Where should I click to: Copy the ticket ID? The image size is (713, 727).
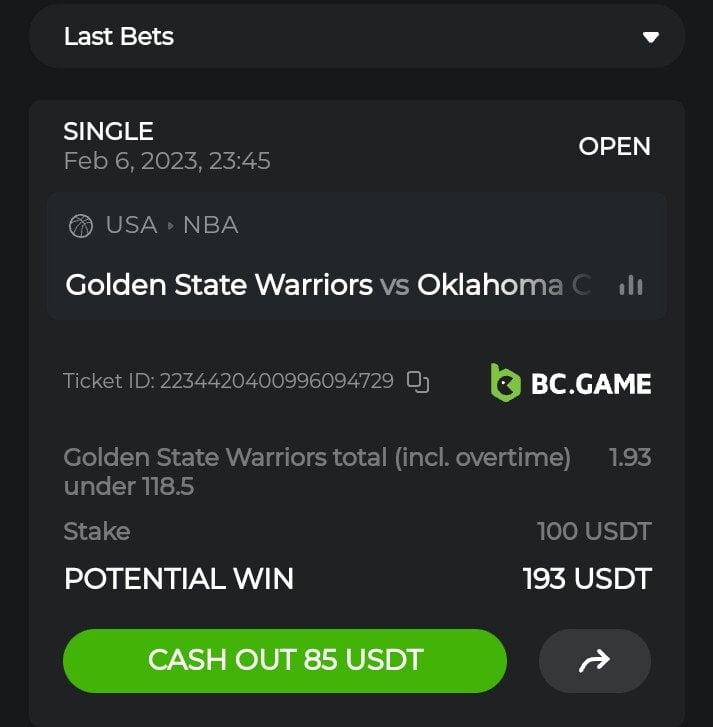click(418, 381)
